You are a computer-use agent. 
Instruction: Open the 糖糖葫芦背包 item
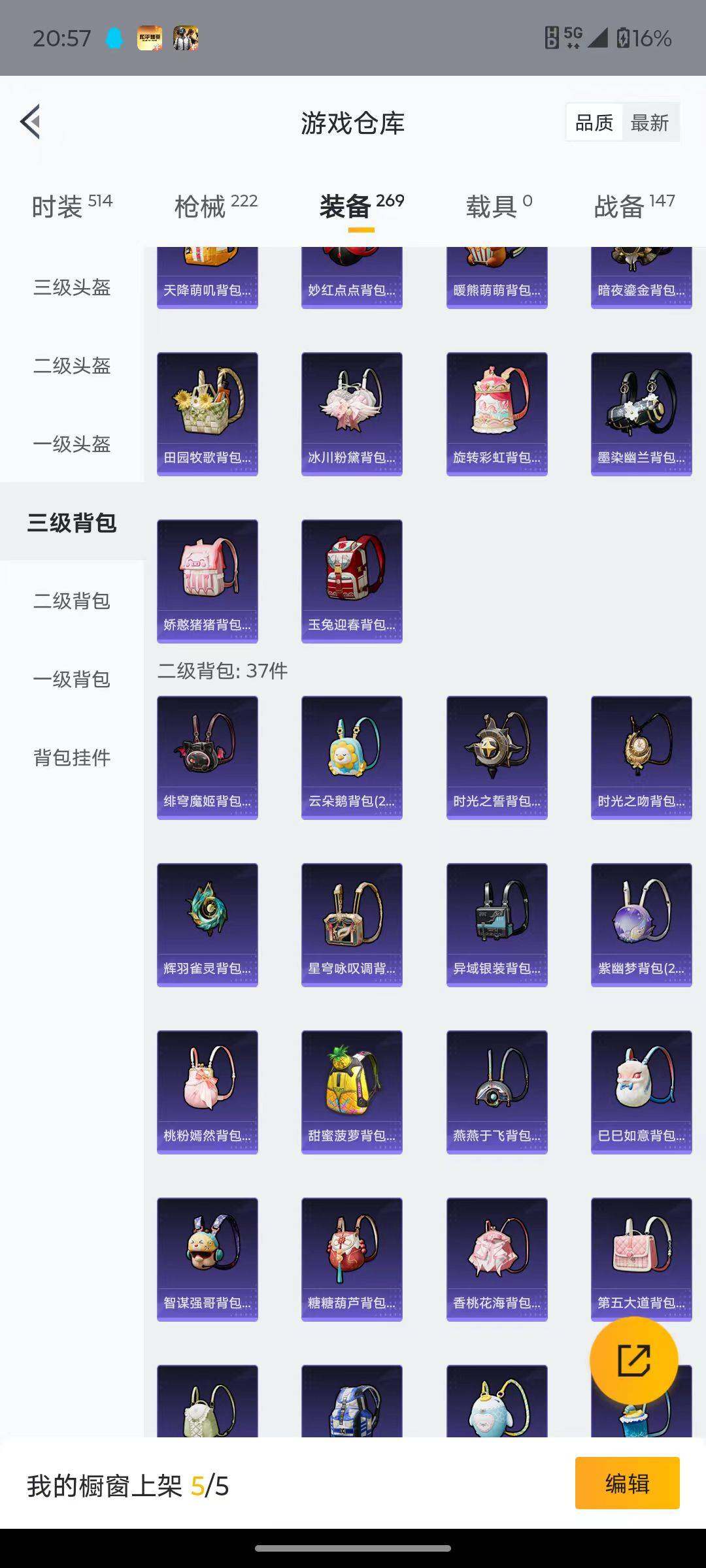[352, 1259]
